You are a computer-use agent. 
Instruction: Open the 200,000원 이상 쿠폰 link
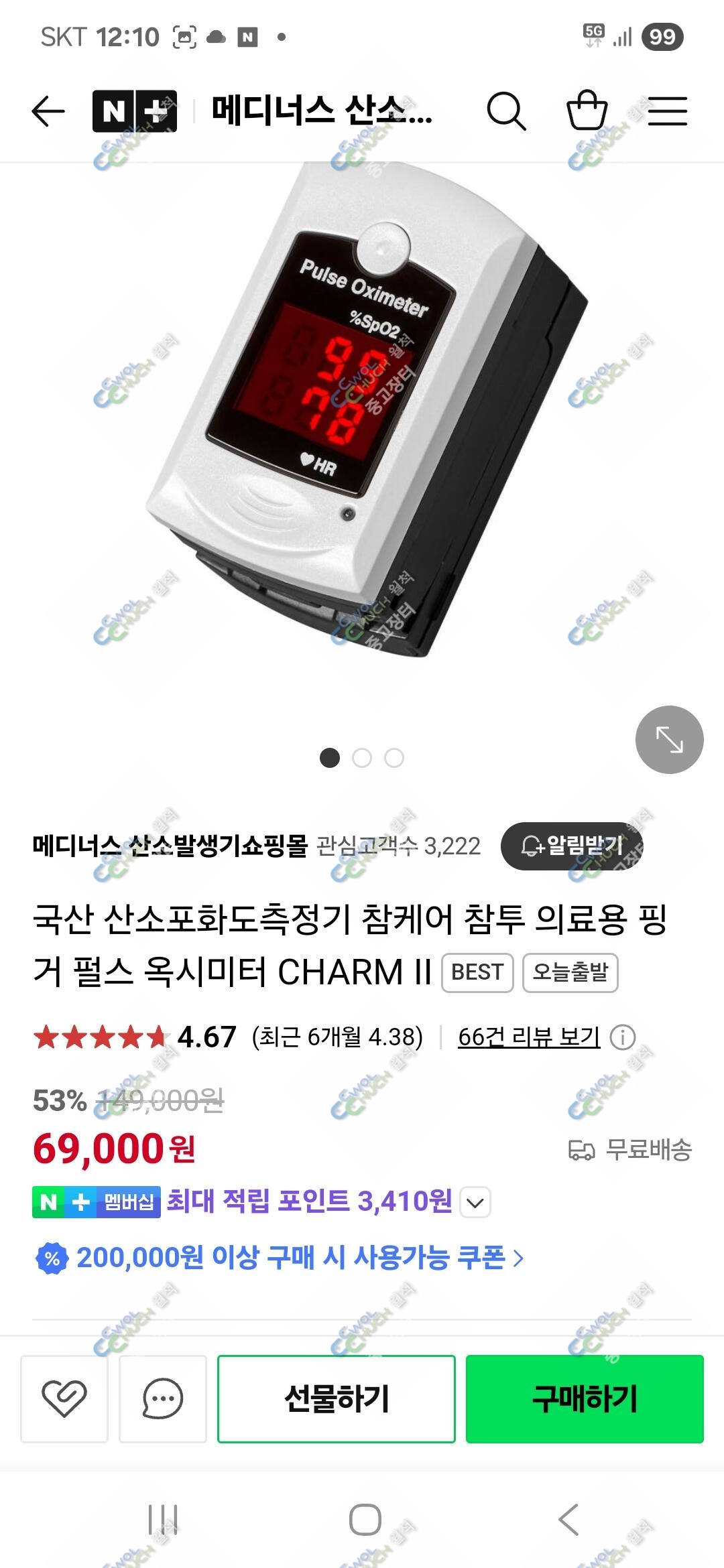coord(279,1258)
